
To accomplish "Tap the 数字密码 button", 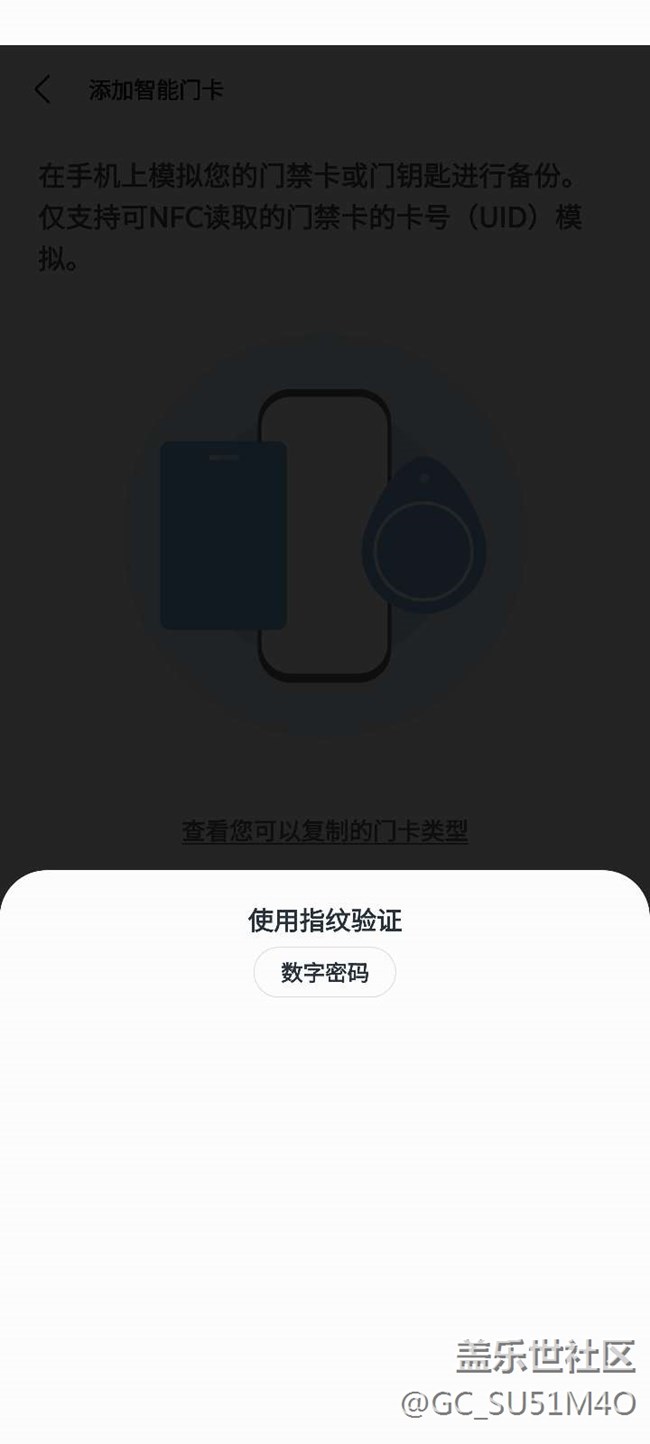I will 325,973.
